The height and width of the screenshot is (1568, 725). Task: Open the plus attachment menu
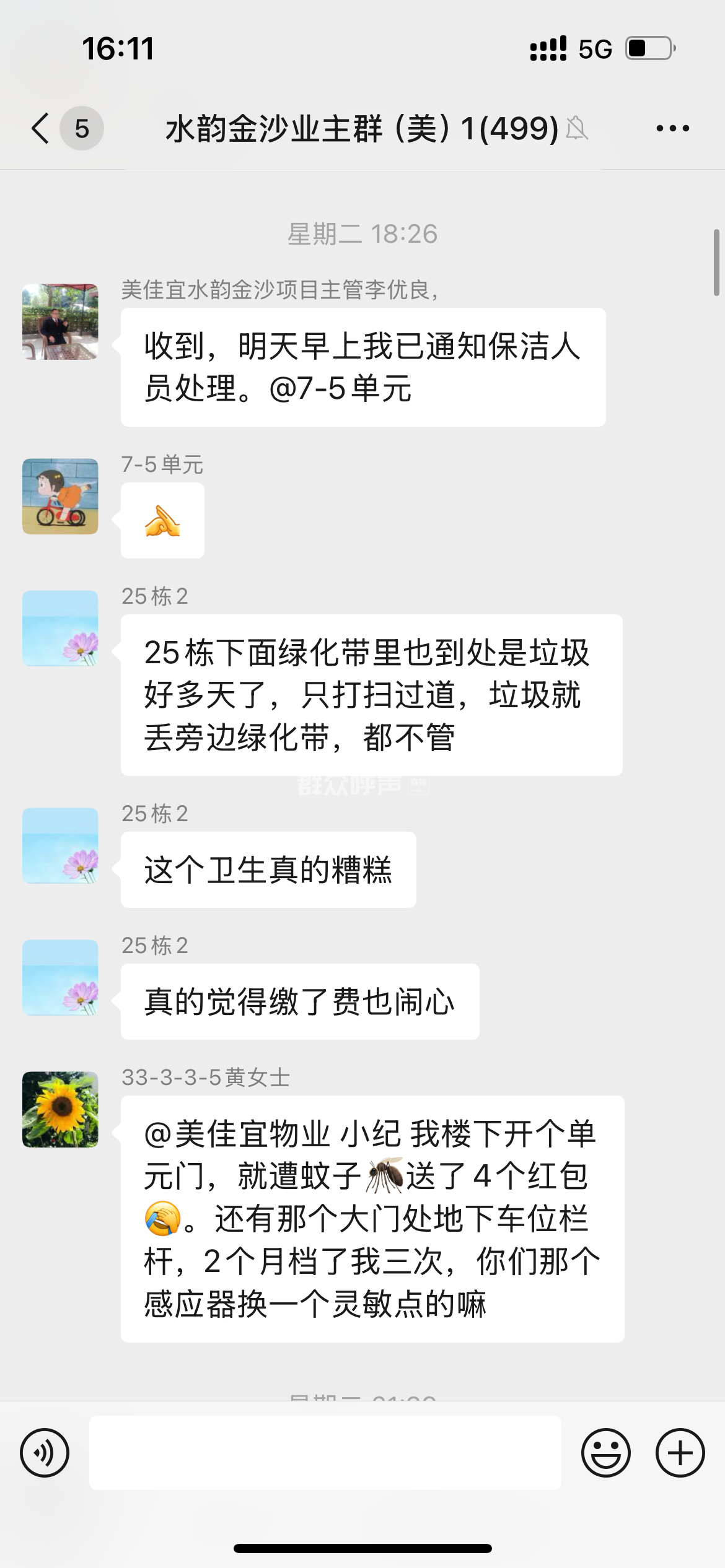pyautogui.click(x=680, y=1453)
